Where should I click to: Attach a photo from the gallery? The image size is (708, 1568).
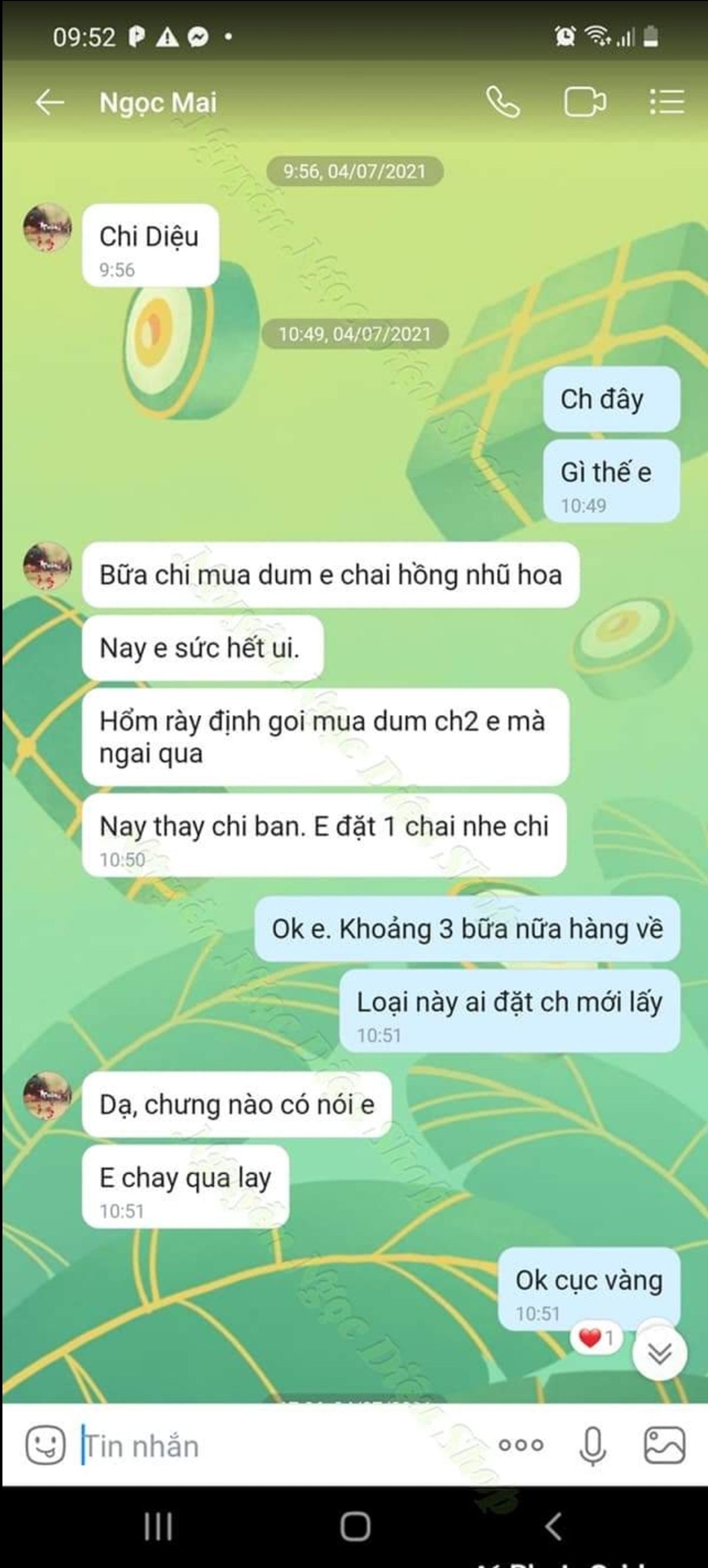tap(664, 1445)
